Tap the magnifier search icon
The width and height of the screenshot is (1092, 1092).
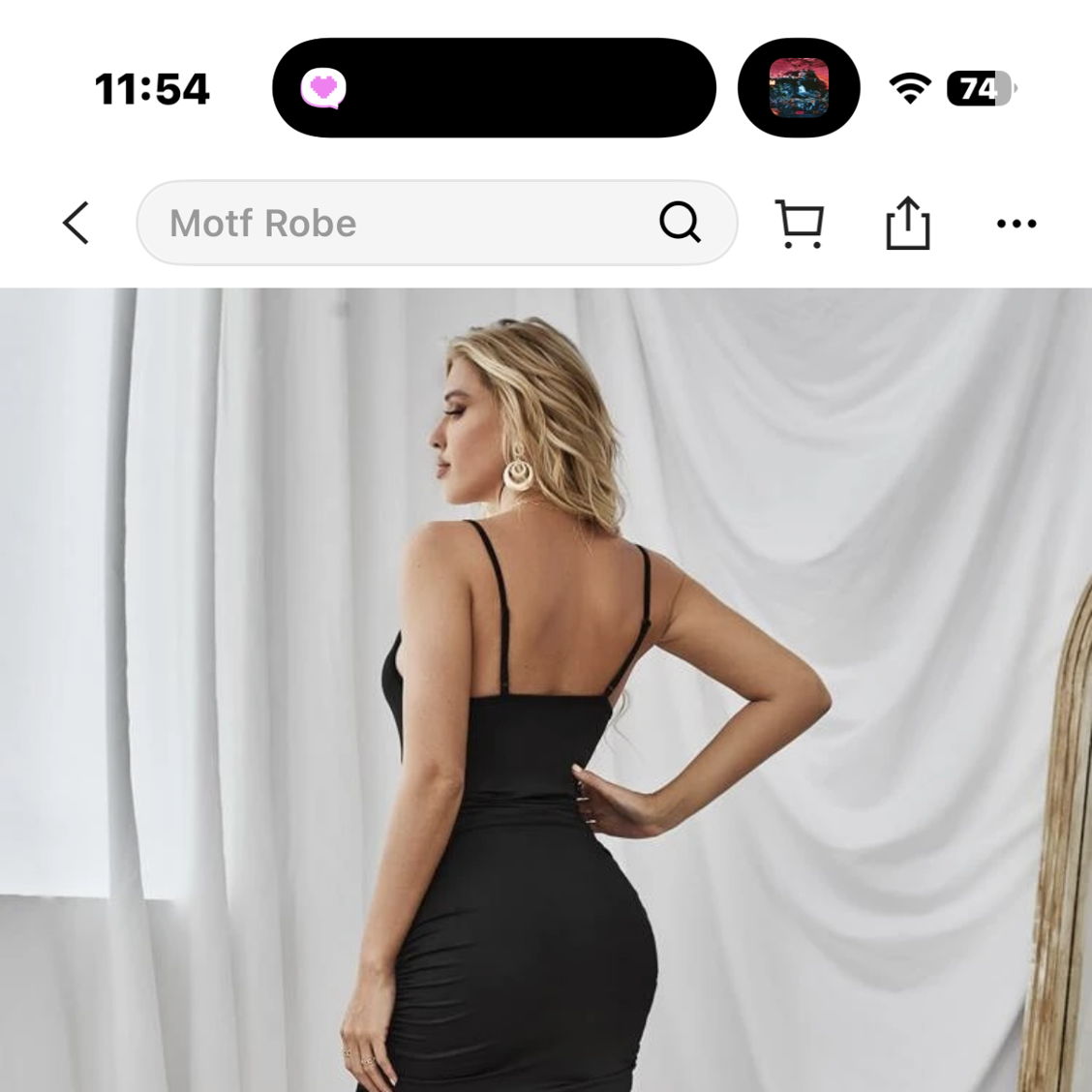coord(680,223)
